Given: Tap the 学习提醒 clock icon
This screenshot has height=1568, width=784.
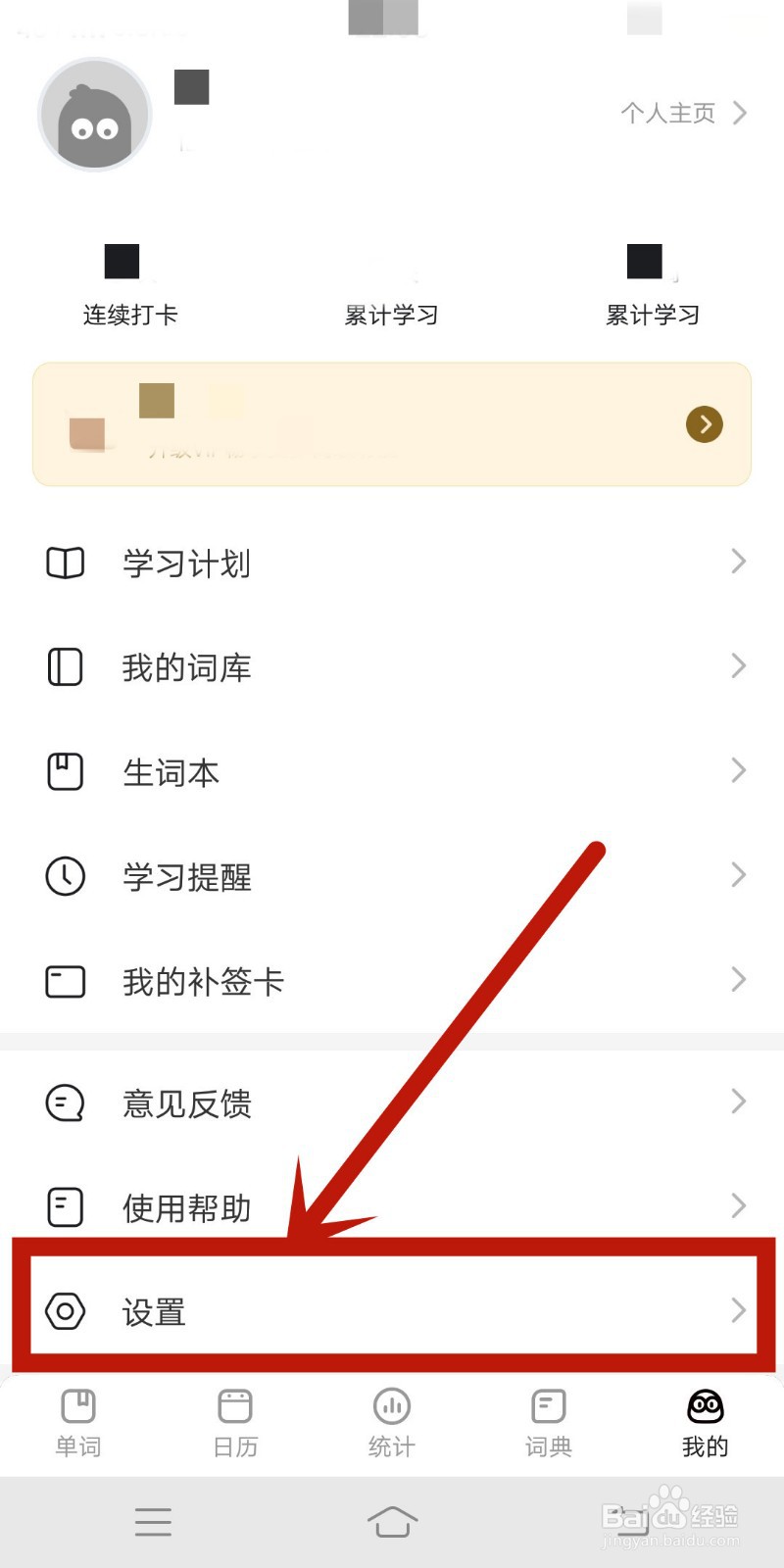Looking at the screenshot, I should point(64,877).
